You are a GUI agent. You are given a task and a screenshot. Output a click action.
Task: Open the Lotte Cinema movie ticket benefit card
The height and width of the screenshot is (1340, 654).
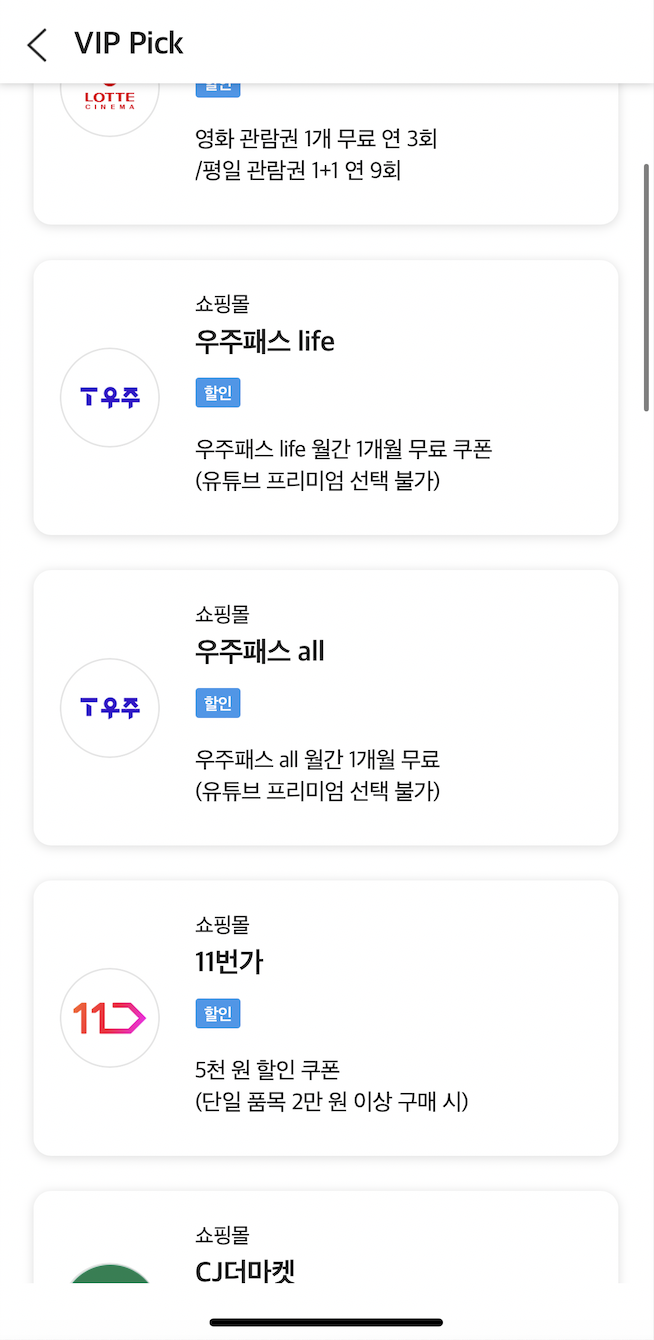[x=326, y=155]
